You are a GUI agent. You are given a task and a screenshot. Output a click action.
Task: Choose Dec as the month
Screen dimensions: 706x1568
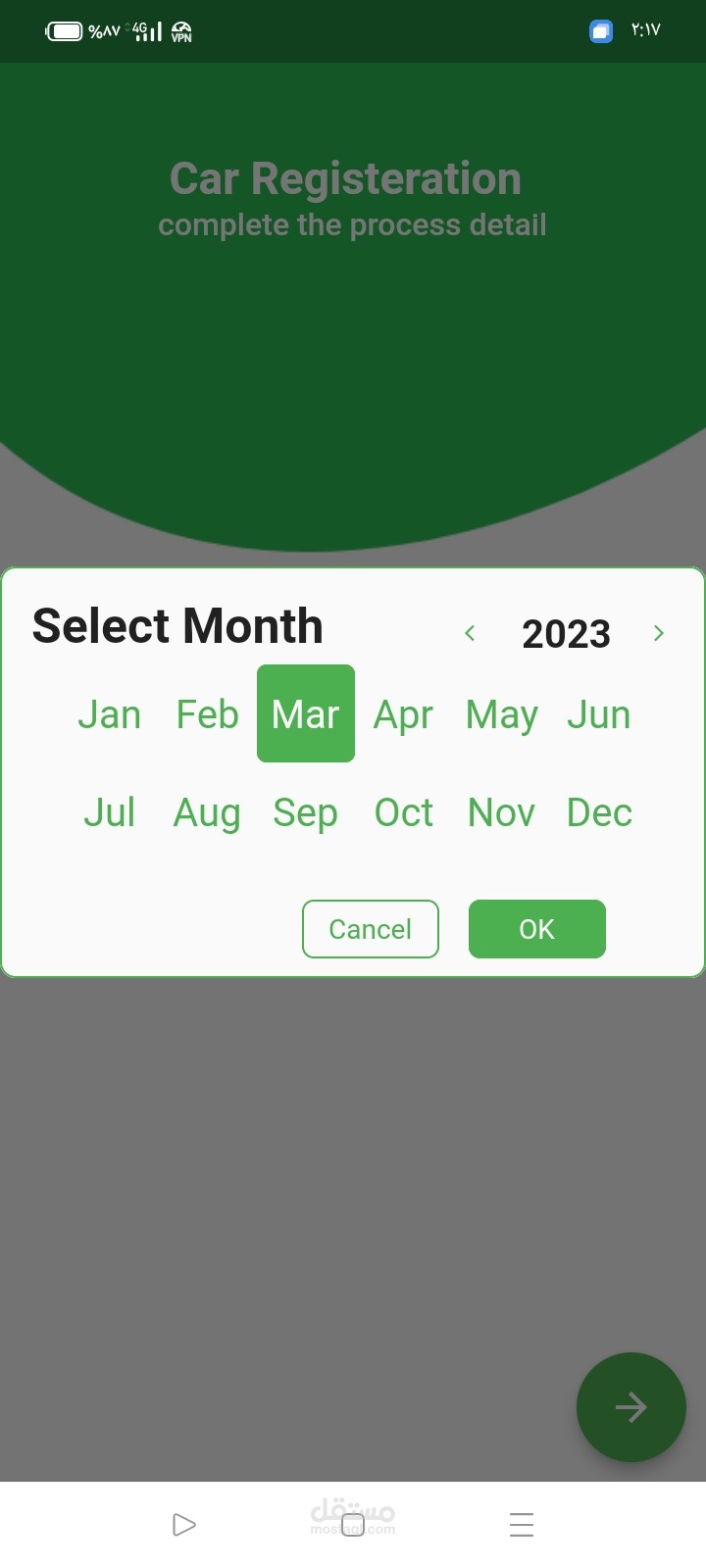point(599,812)
